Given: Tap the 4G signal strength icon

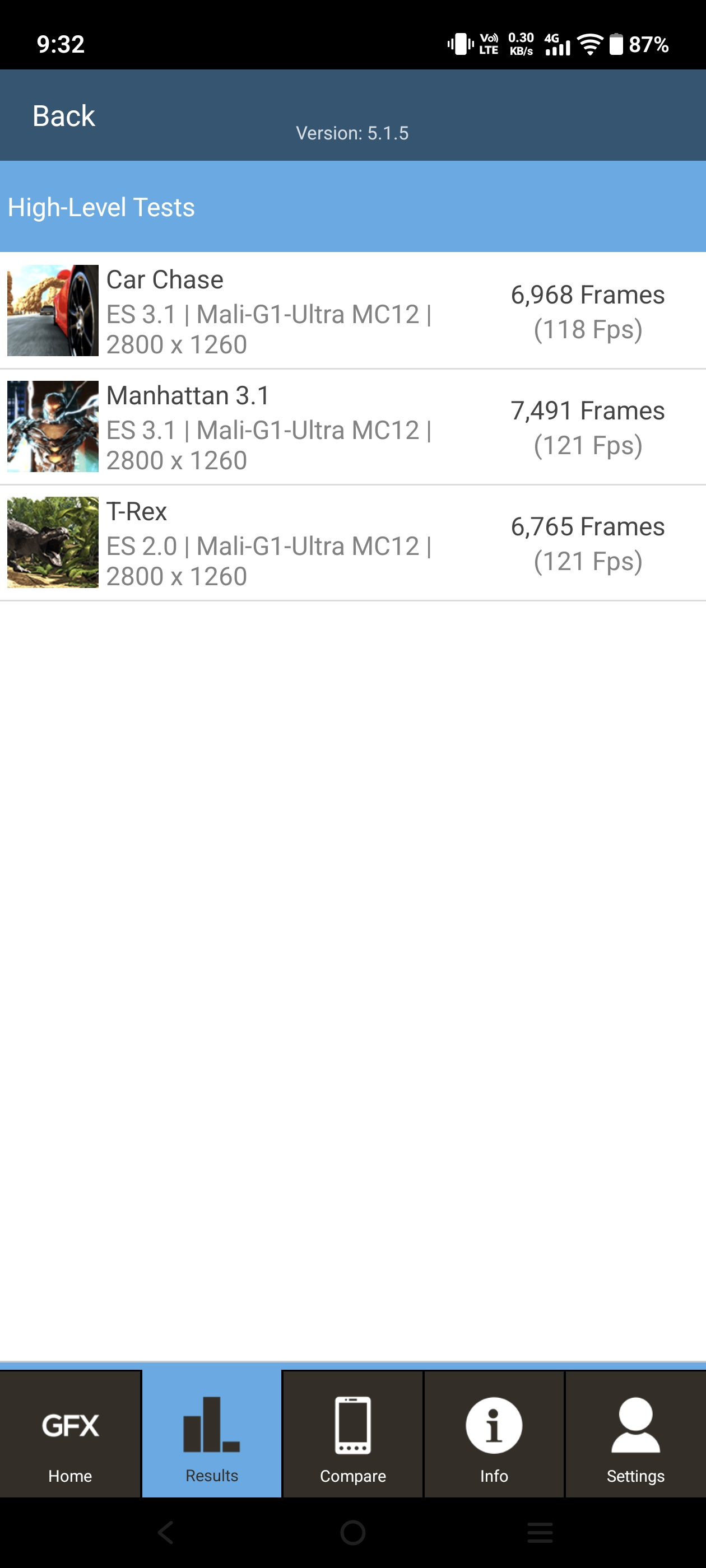Looking at the screenshot, I should [x=558, y=44].
